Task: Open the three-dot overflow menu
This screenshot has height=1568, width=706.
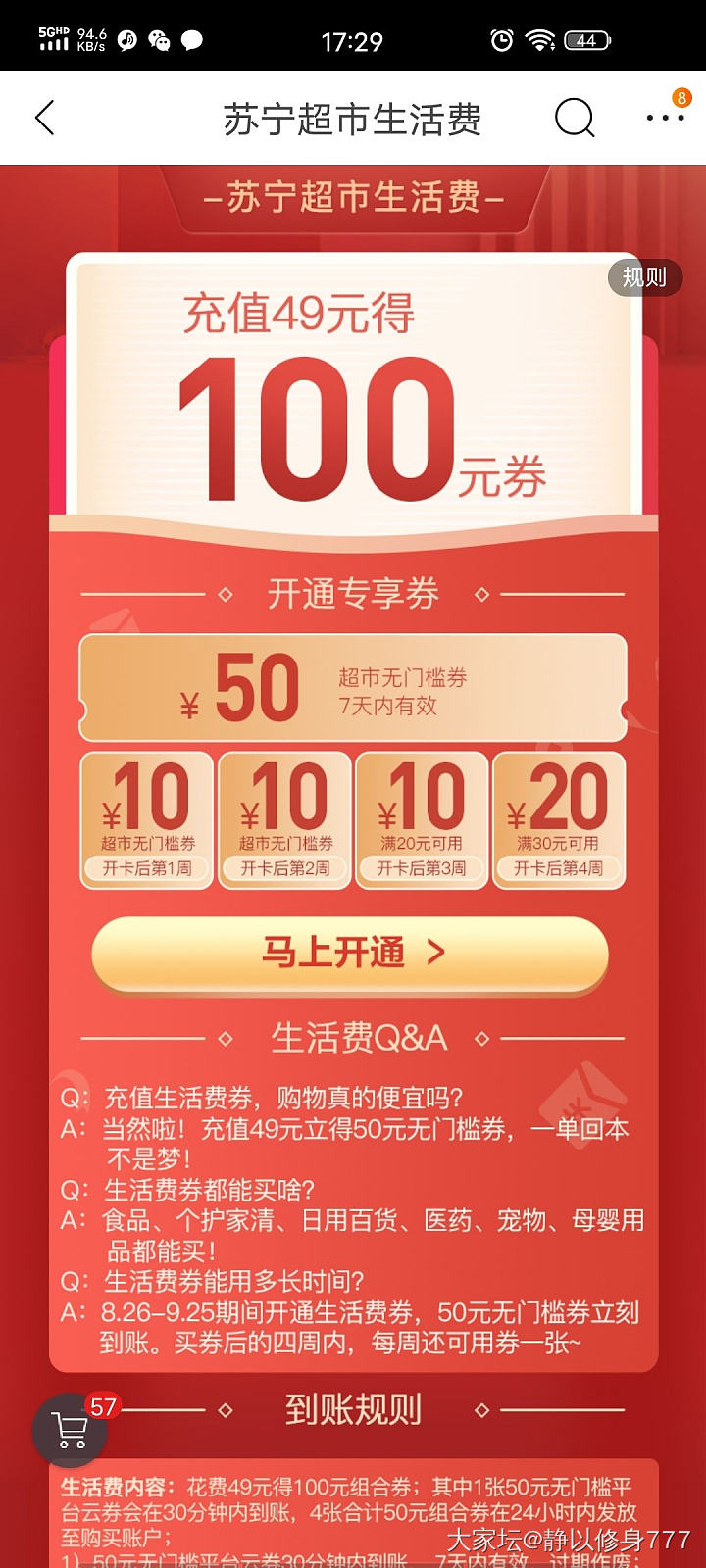Action: (664, 118)
